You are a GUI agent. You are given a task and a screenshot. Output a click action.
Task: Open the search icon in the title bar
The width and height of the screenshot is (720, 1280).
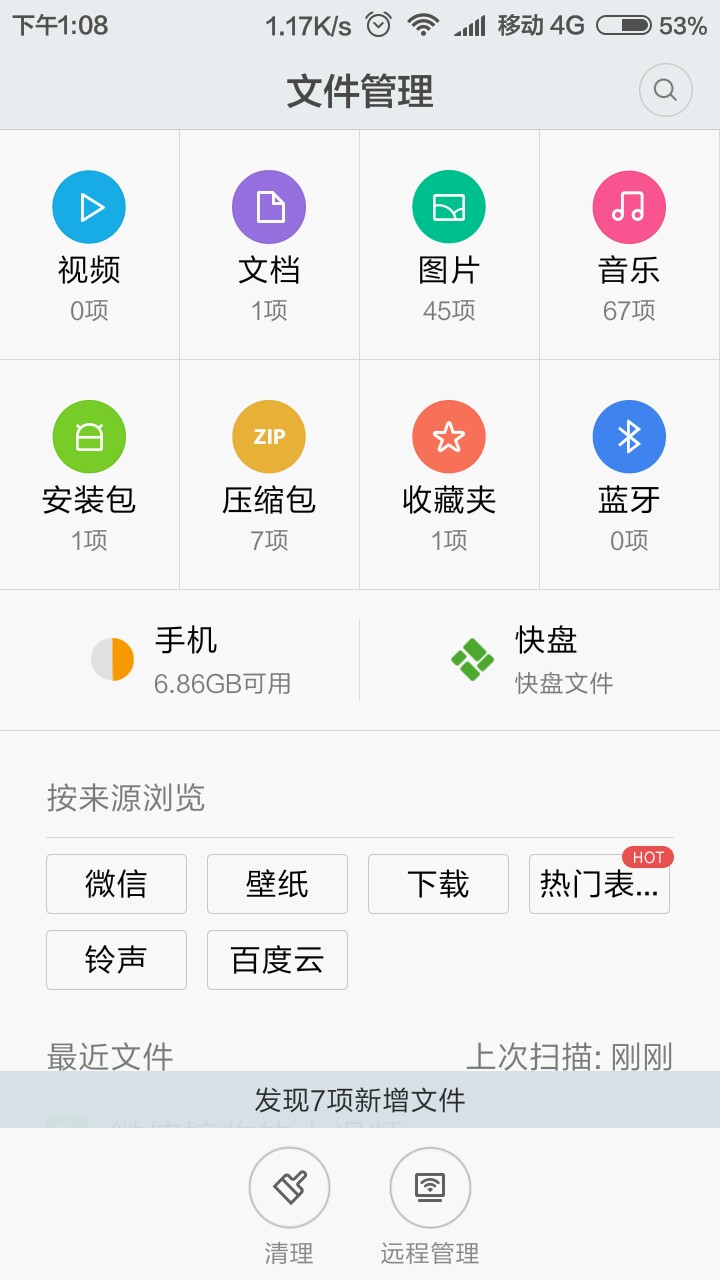point(665,90)
